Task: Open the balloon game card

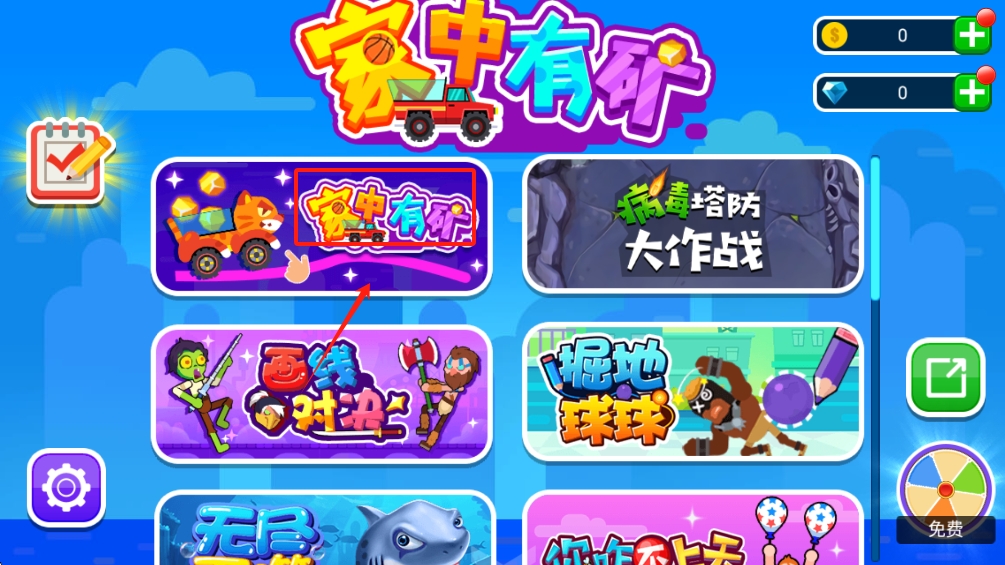Action: point(692,530)
